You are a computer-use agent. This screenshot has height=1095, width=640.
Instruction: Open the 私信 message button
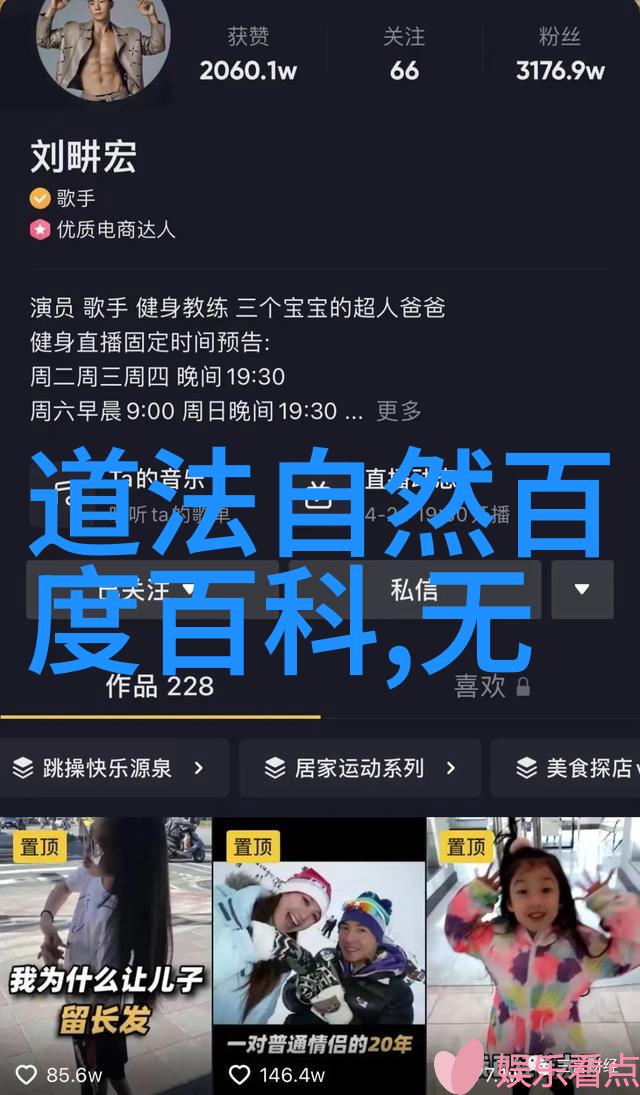(x=413, y=589)
